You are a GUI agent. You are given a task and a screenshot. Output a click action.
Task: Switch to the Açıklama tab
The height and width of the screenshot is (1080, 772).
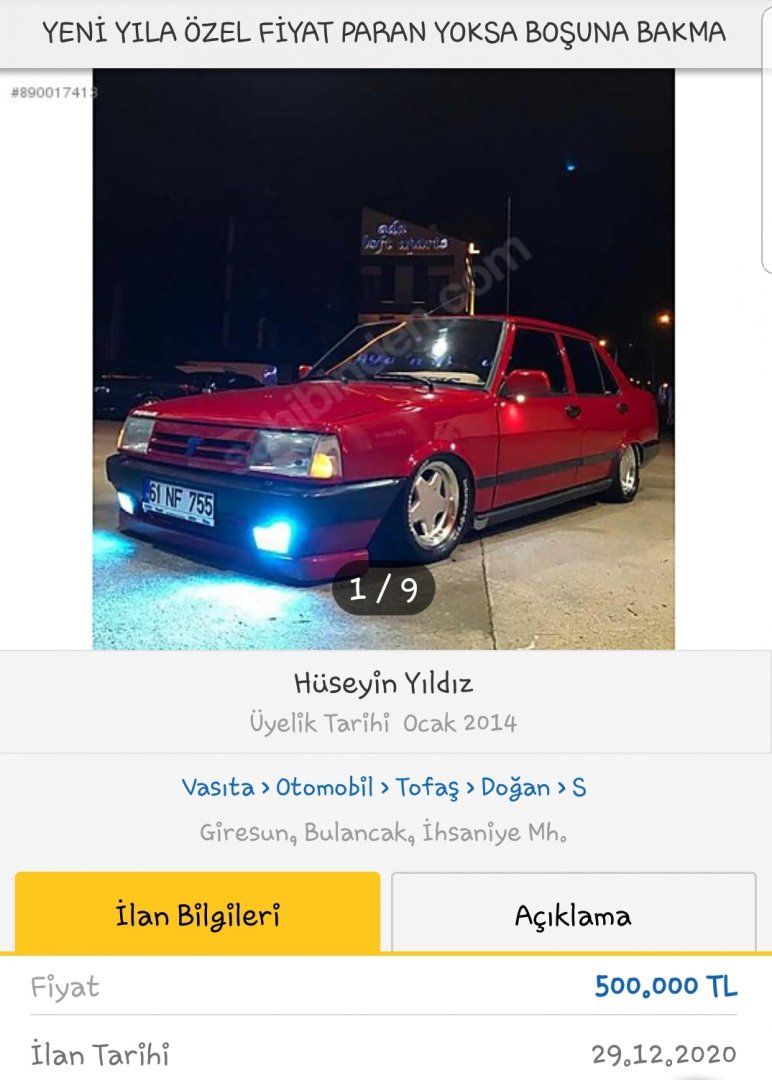(573, 914)
